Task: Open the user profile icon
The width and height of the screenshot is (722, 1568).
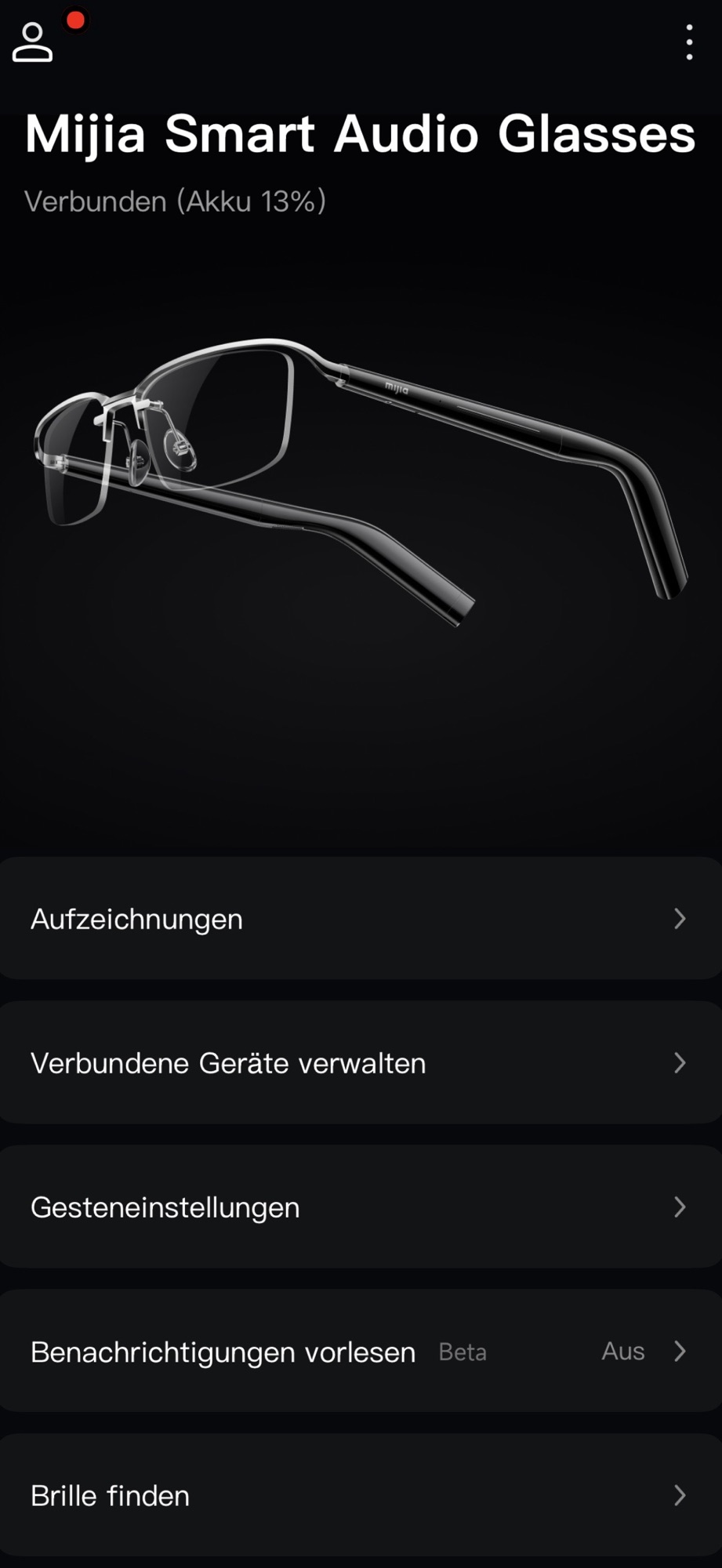Action: point(33,42)
